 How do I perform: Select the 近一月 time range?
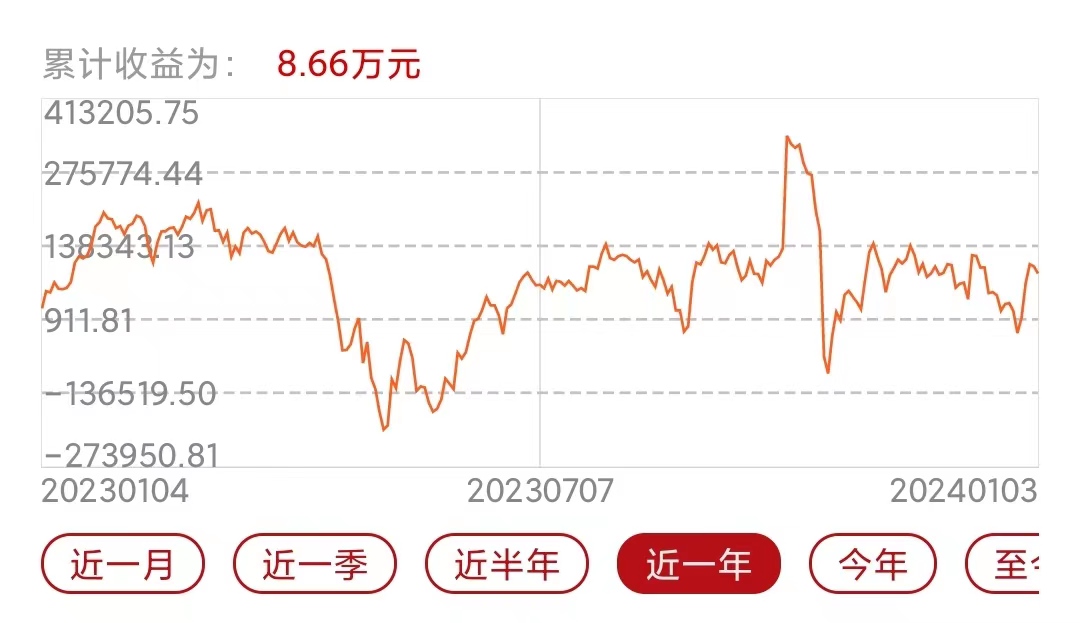(x=122, y=564)
